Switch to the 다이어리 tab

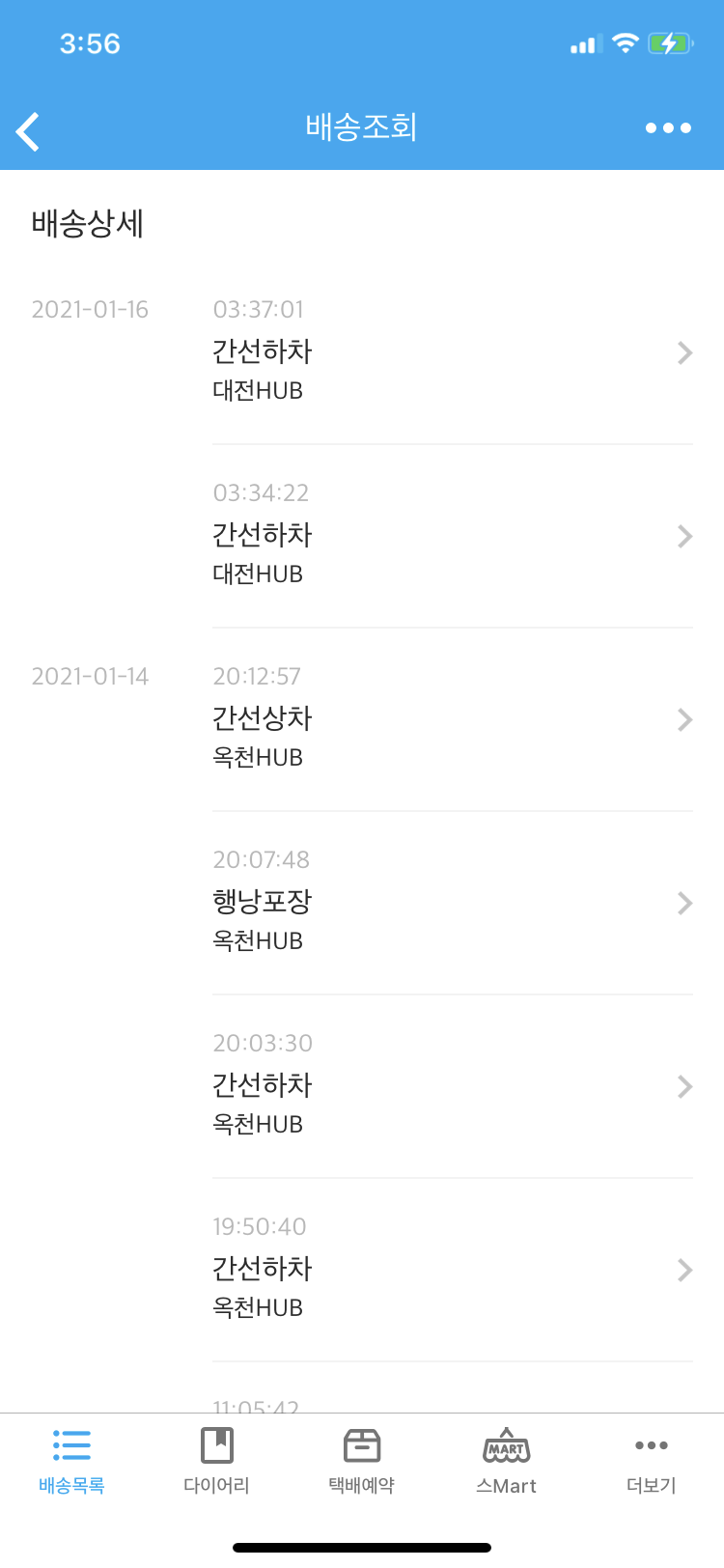point(216,1461)
